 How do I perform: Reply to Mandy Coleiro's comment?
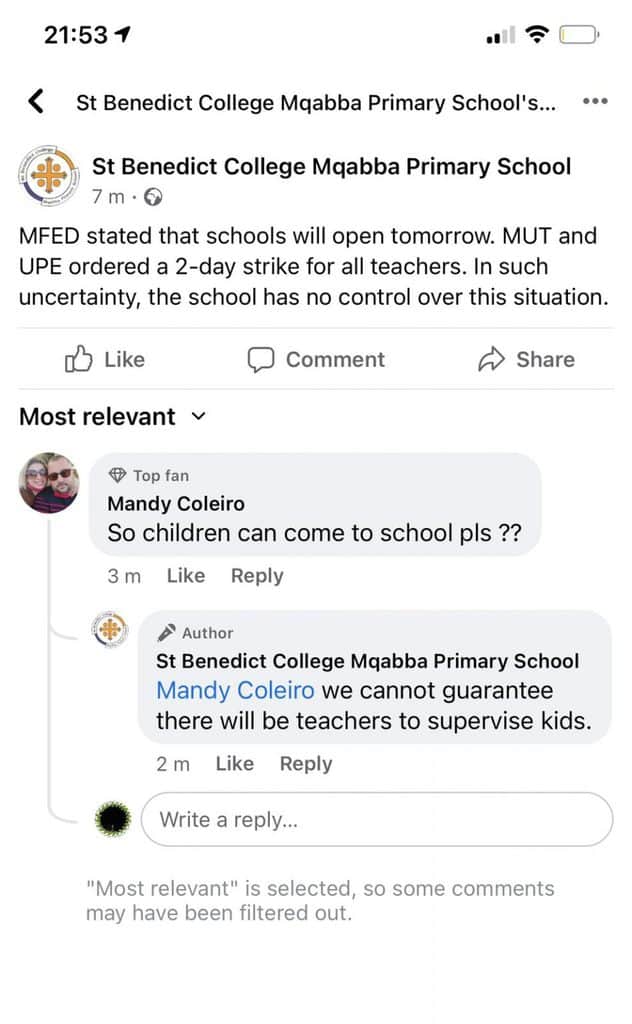click(257, 576)
